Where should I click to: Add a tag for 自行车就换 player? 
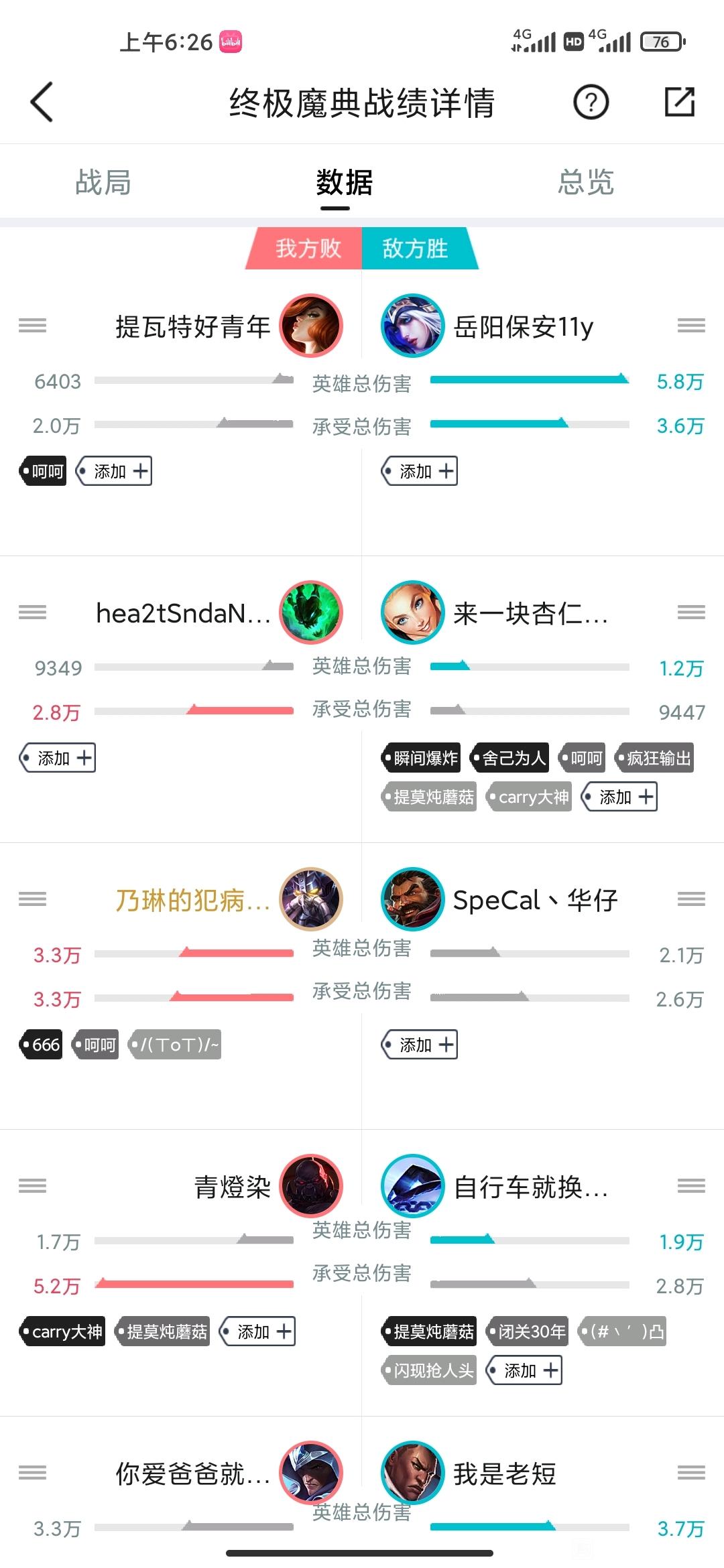tap(524, 1370)
